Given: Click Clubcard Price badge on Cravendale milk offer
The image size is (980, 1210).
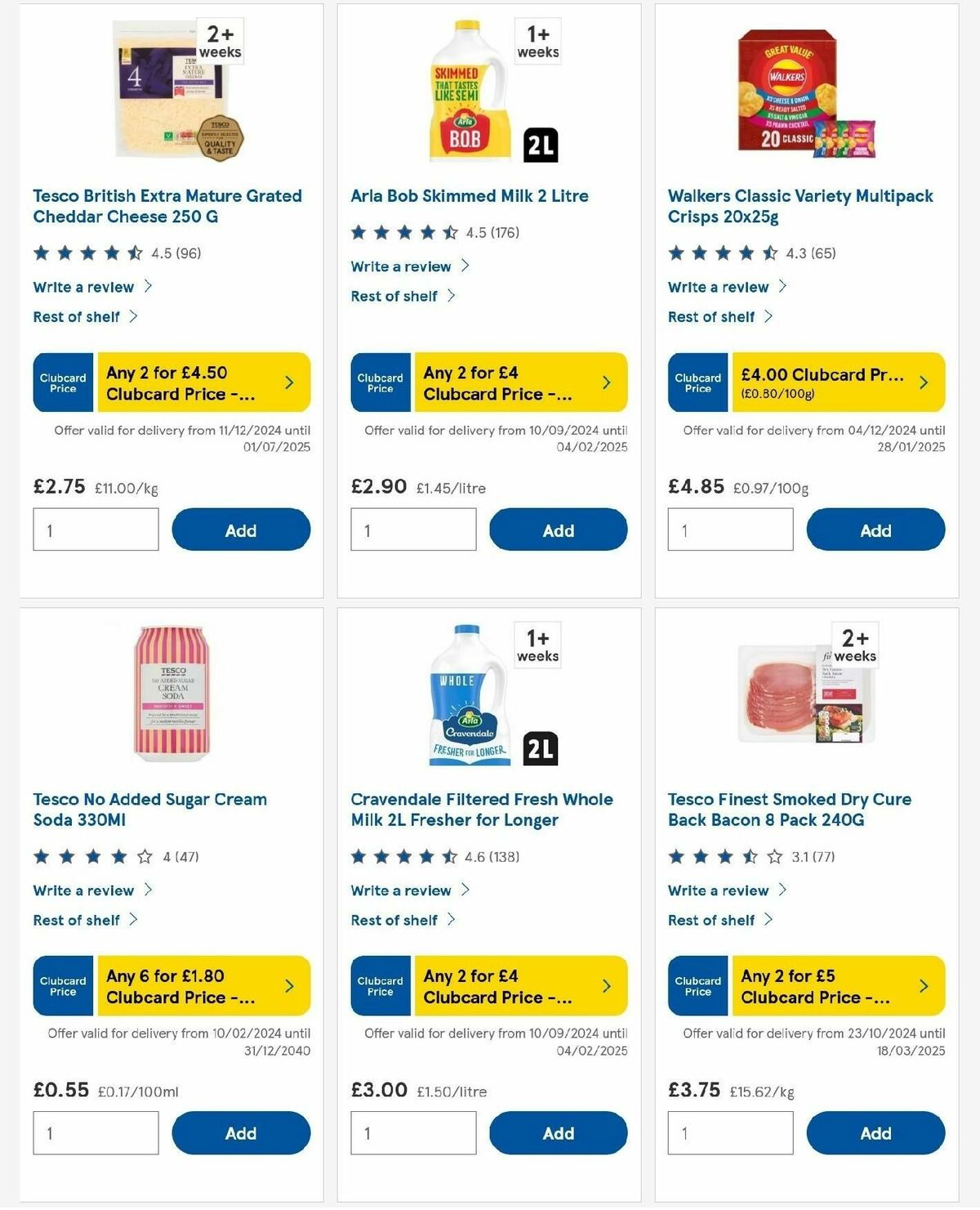Looking at the screenshot, I should pos(379,985).
